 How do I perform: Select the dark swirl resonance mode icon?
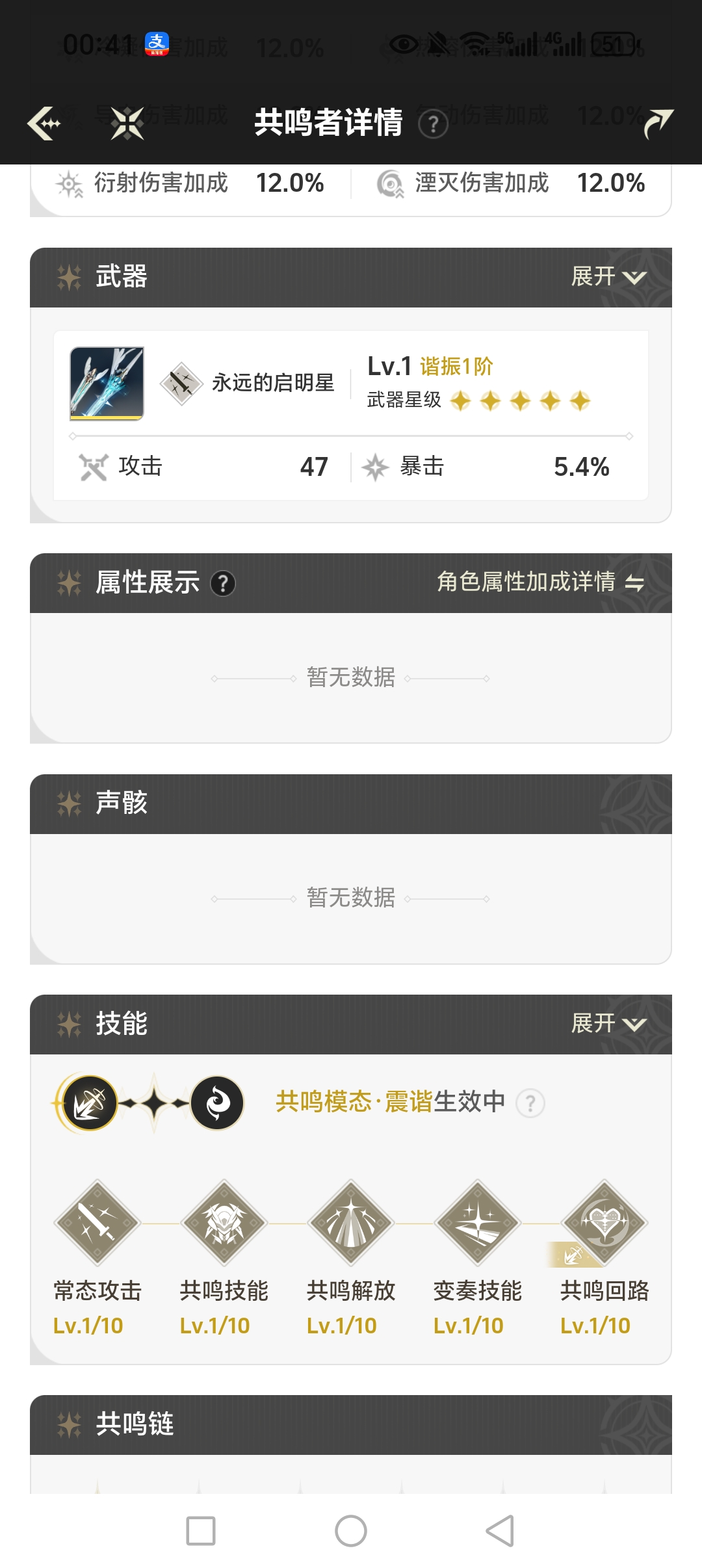point(217,1103)
